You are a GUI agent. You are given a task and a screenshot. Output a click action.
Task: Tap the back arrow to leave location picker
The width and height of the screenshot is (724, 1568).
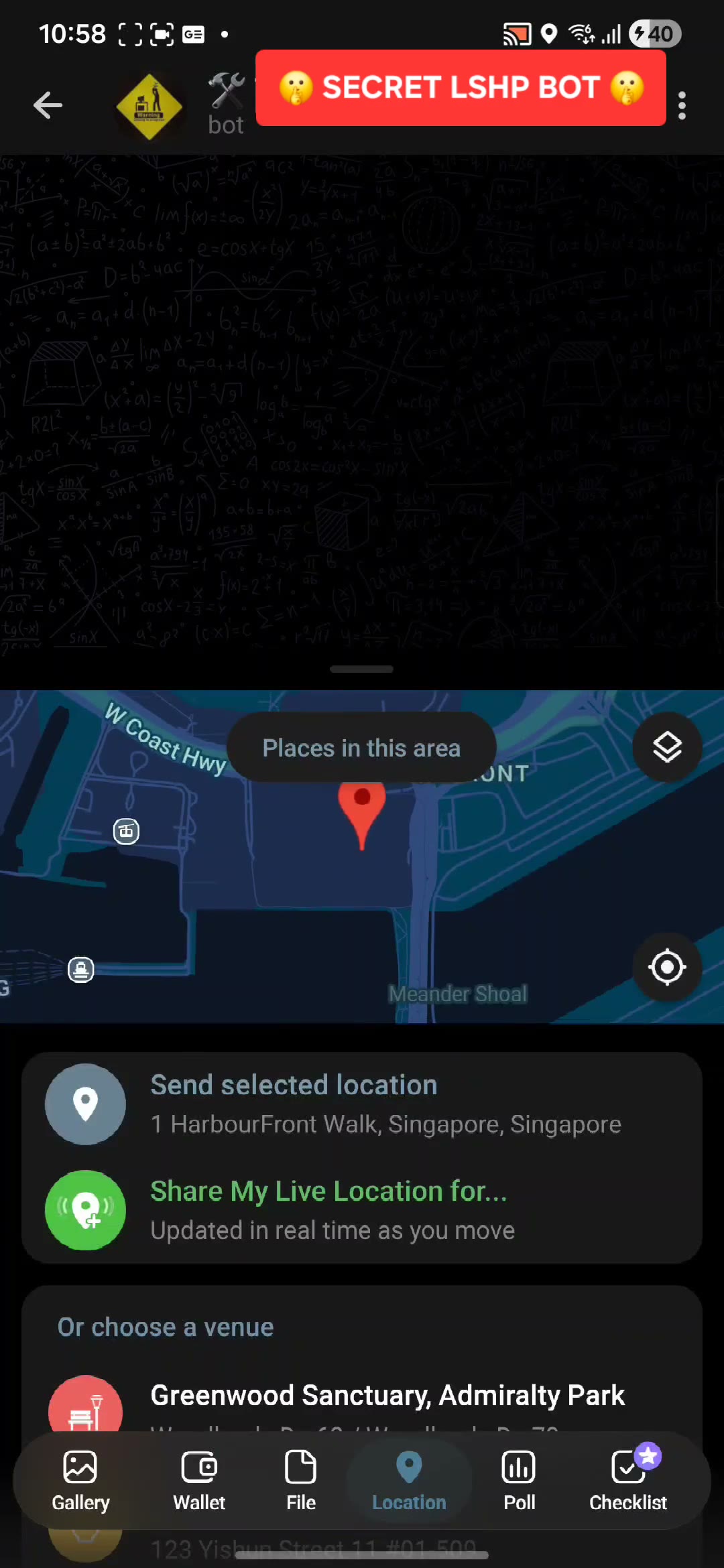(47, 105)
